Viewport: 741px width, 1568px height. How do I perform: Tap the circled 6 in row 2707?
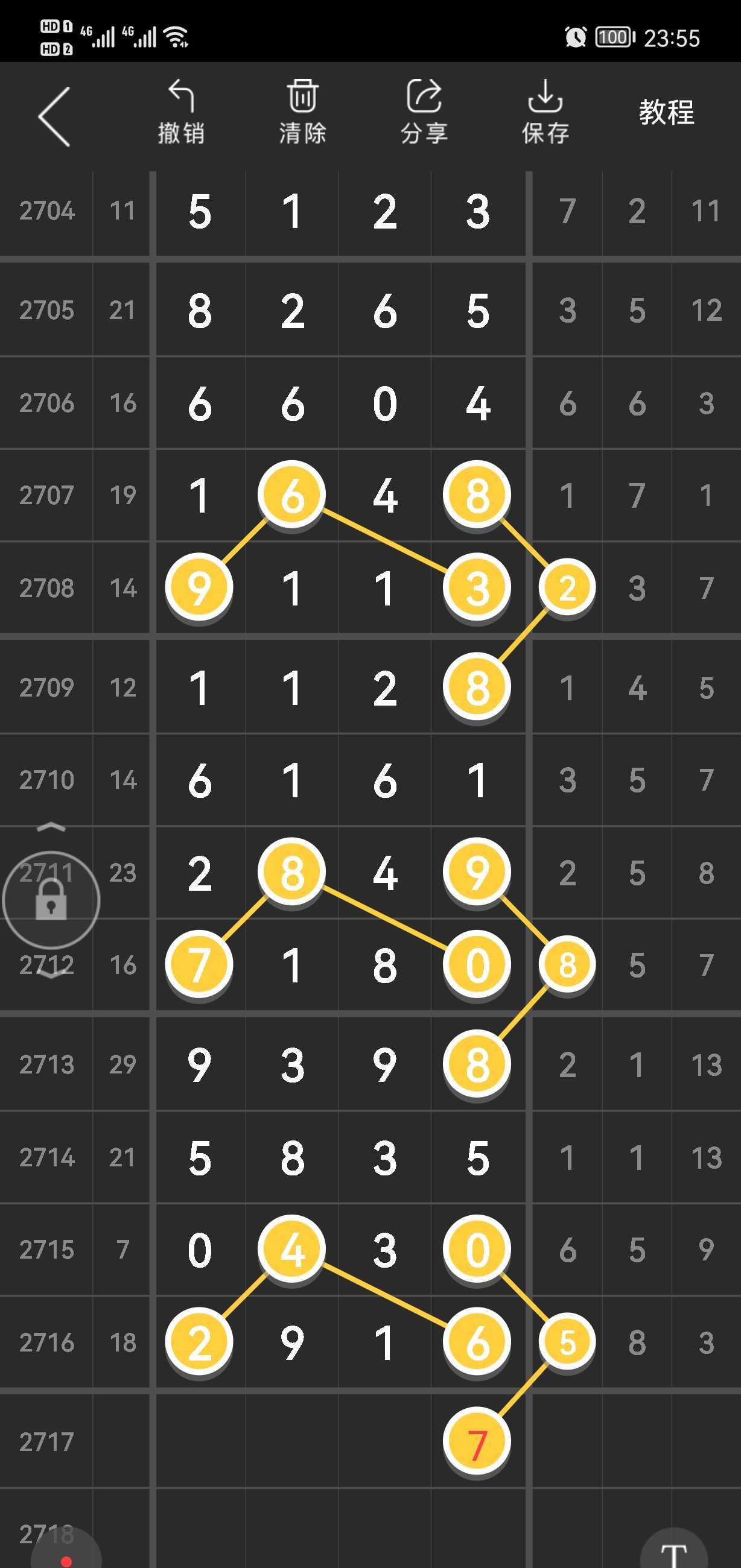[x=291, y=495]
